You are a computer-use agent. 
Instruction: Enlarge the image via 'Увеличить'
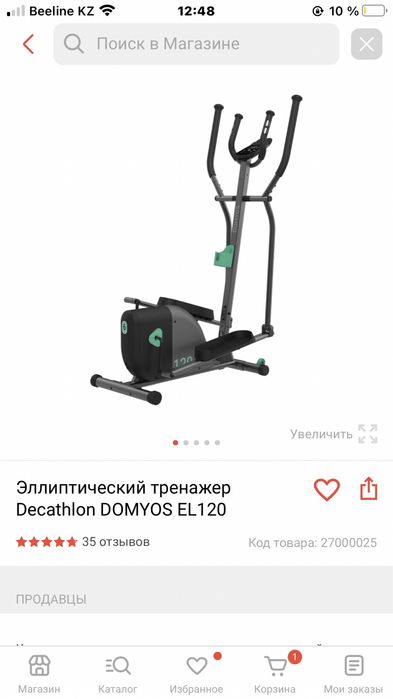click(x=334, y=434)
